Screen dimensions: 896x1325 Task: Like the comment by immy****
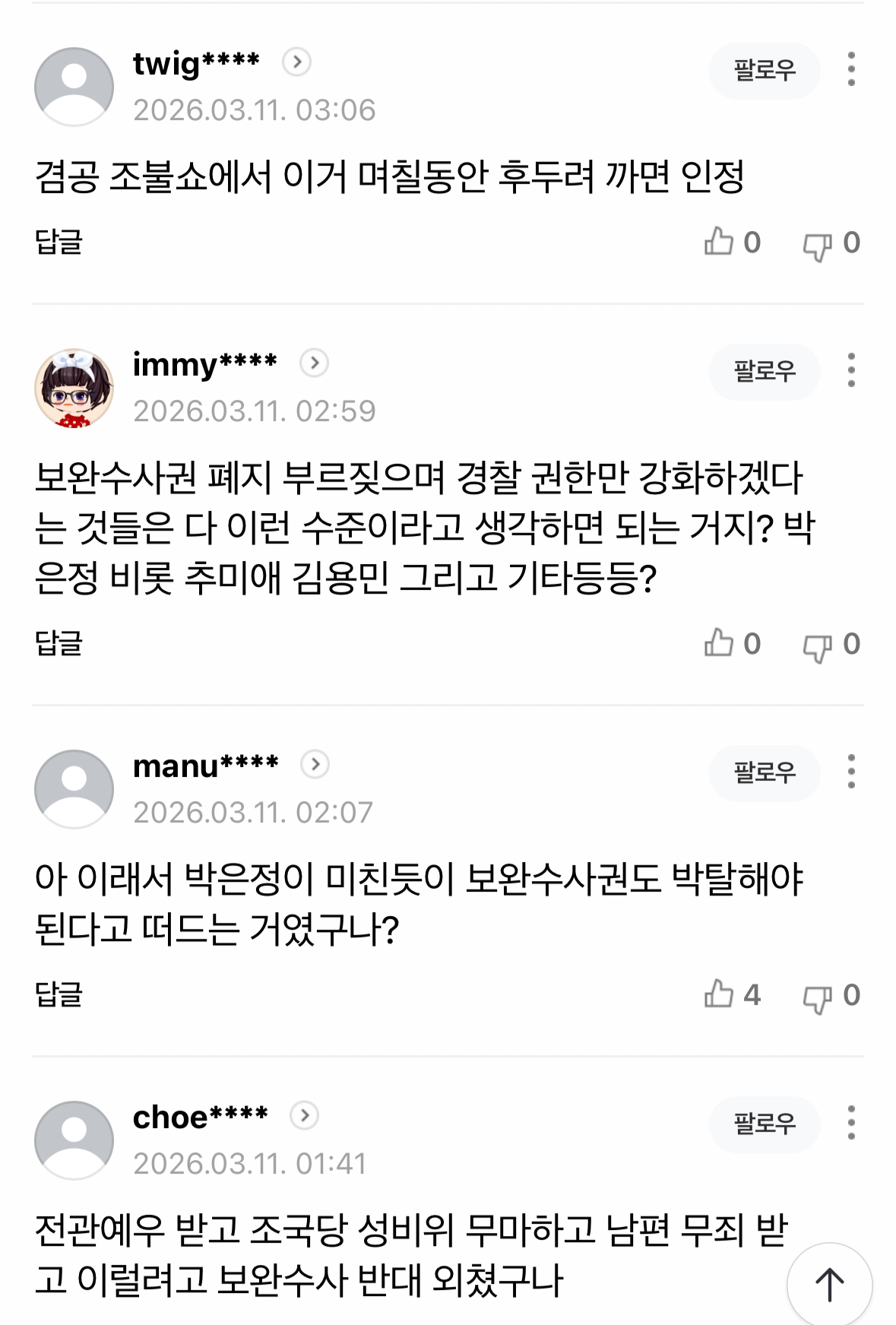click(719, 644)
